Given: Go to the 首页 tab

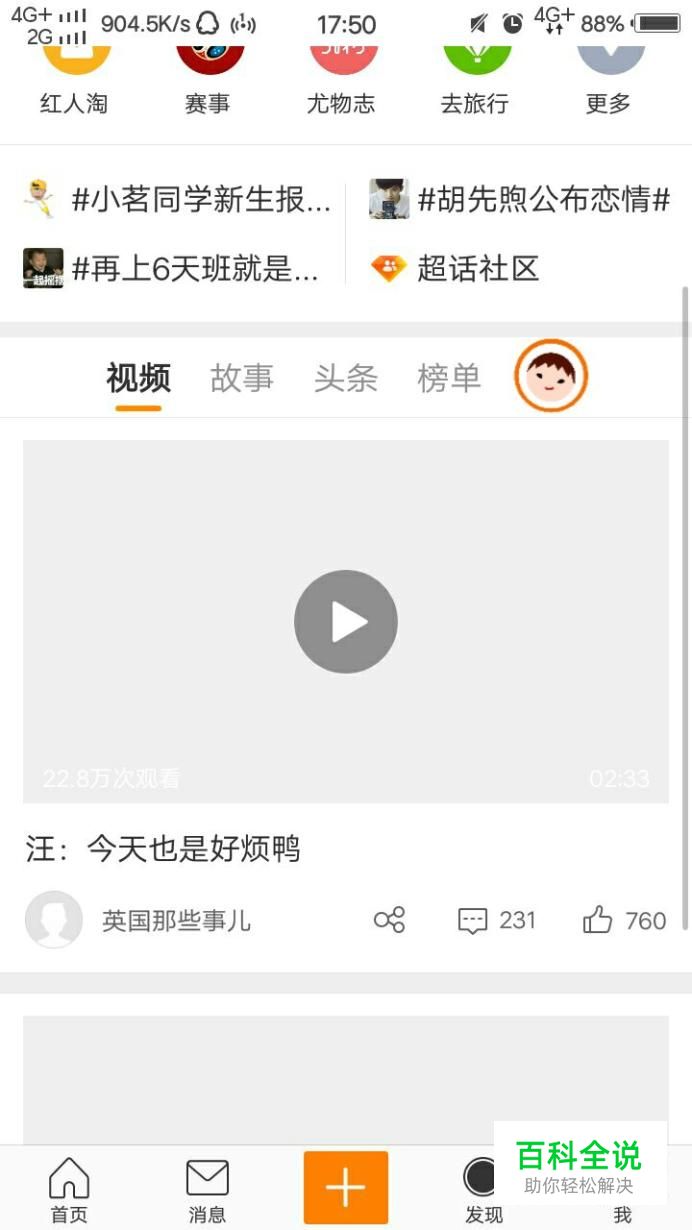Looking at the screenshot, I should click(x=69, y=1188).
